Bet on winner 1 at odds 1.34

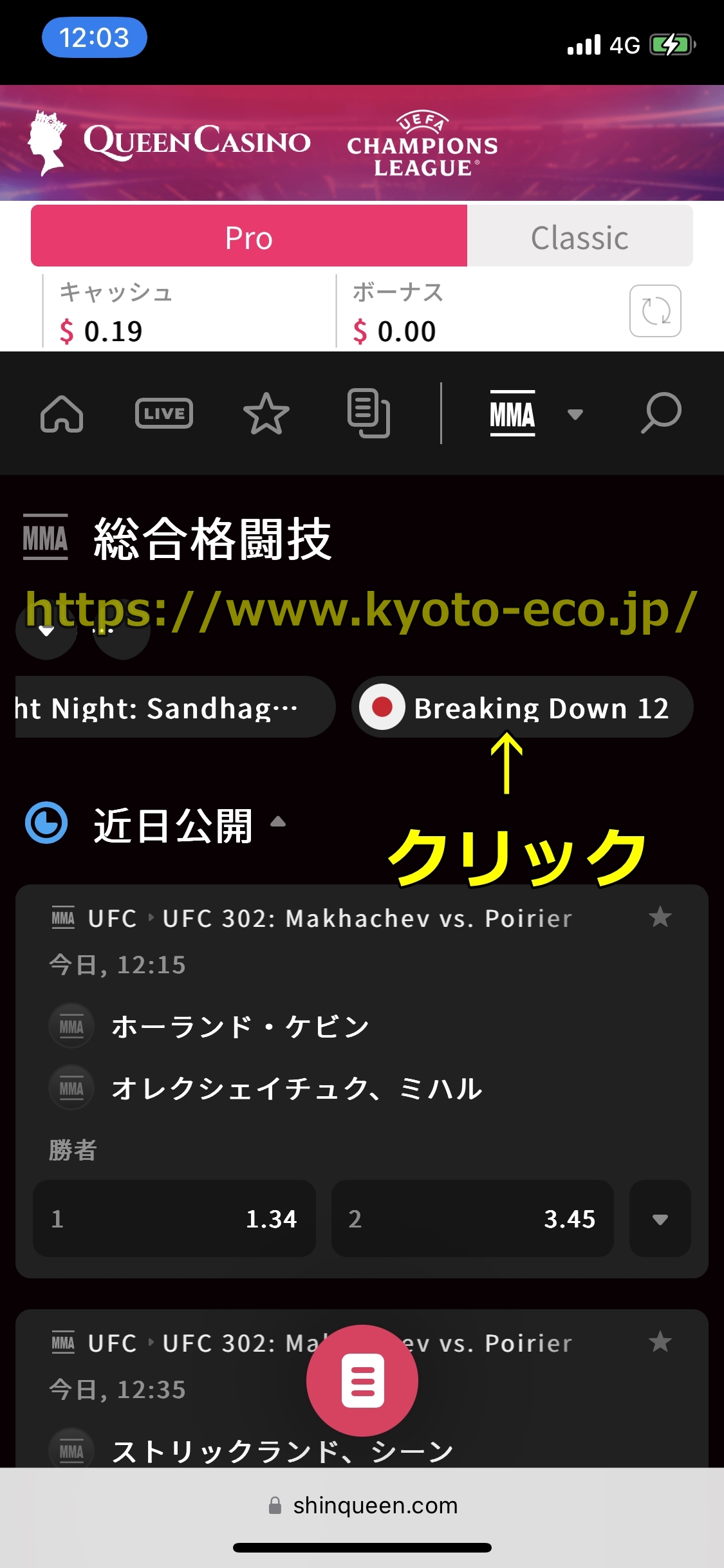[x=174, y=1218]
